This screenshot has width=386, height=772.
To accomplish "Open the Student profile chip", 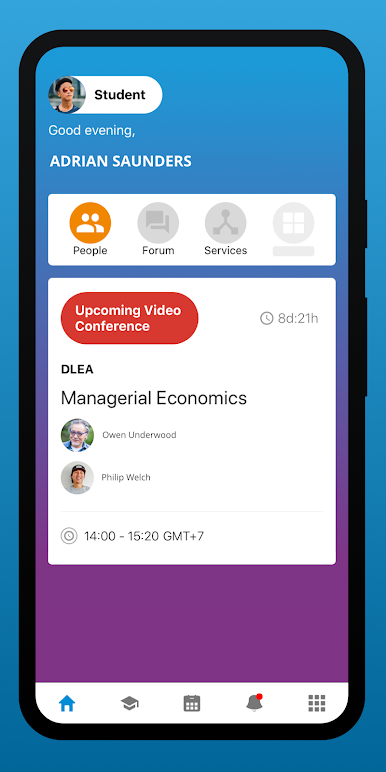I will pos(105,95).
